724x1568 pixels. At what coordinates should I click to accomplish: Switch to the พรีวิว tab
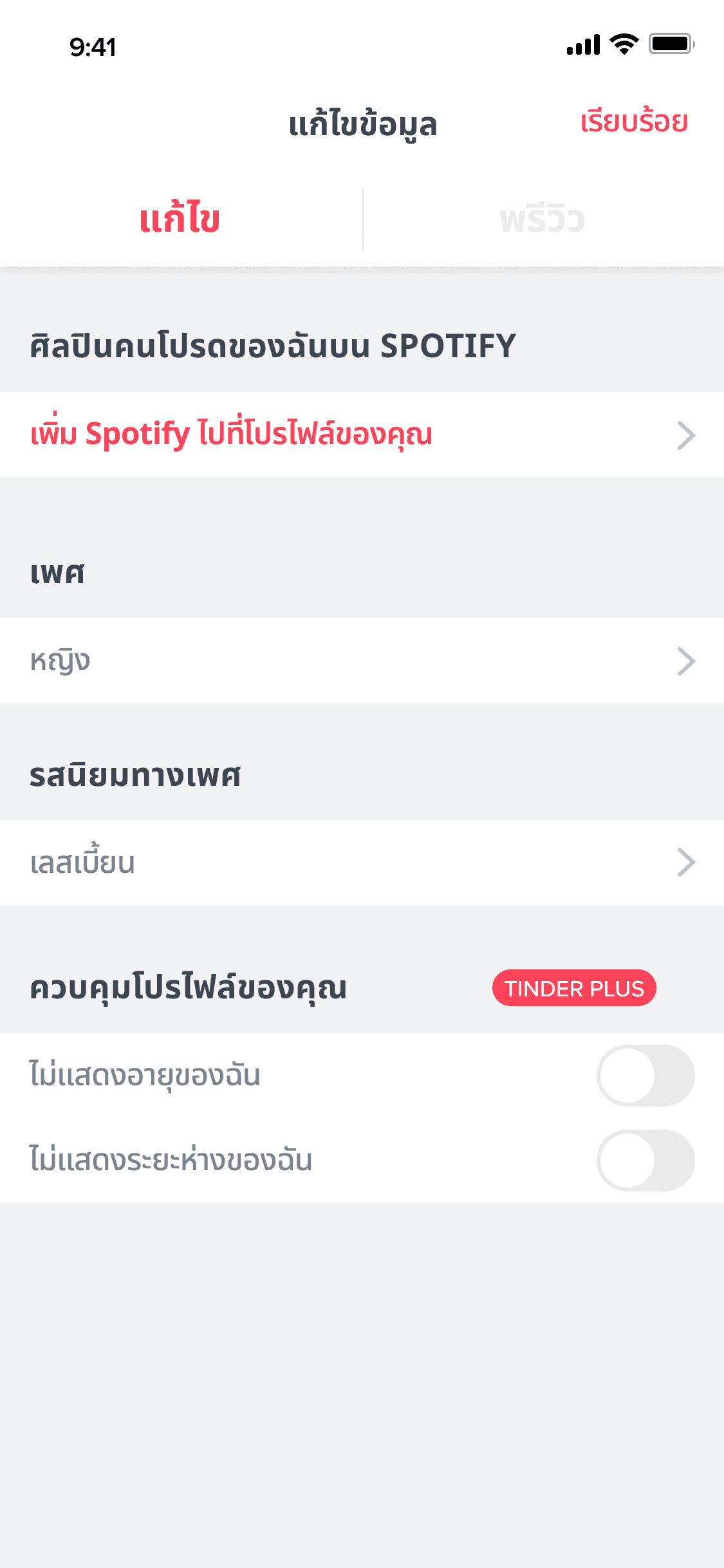(543, 220)
